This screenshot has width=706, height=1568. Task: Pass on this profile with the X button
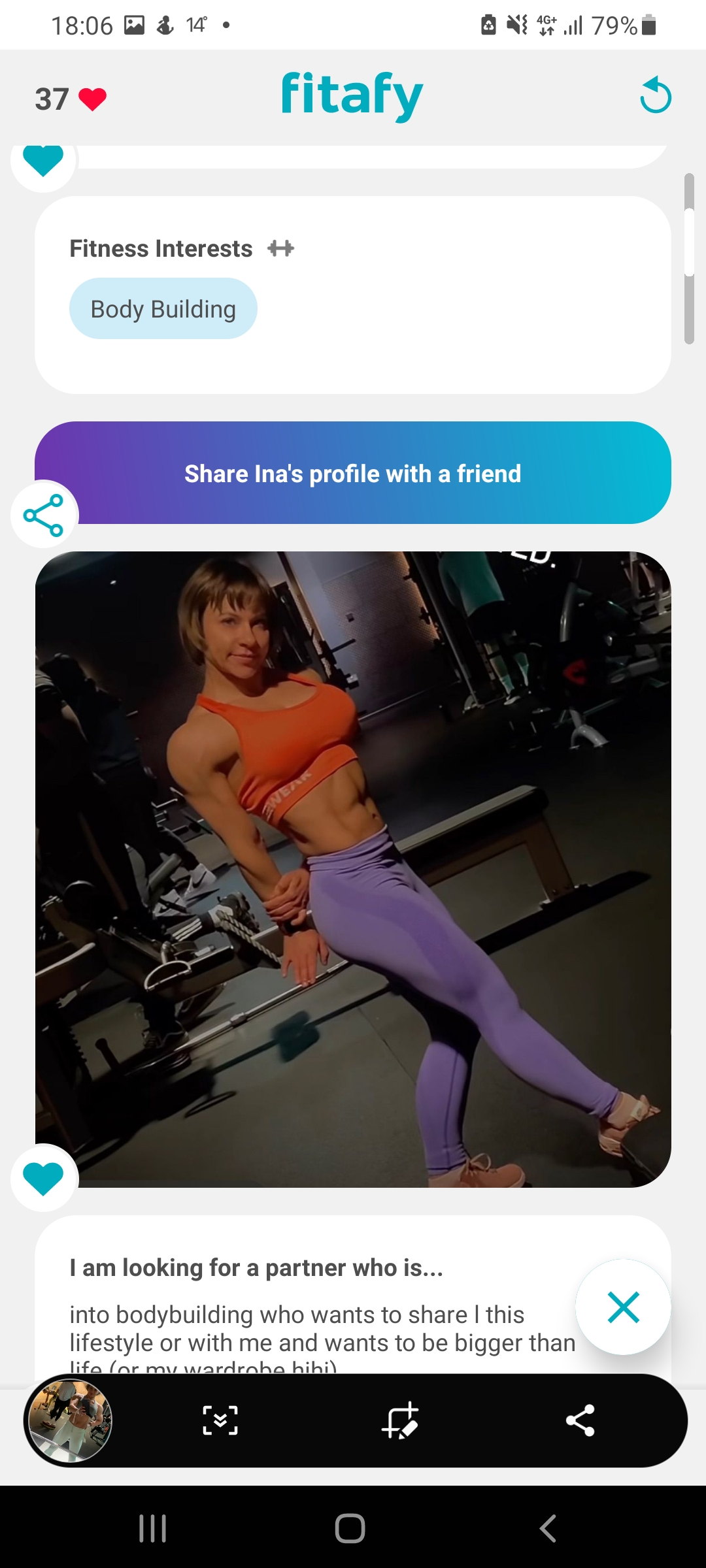click(623, 1307)
